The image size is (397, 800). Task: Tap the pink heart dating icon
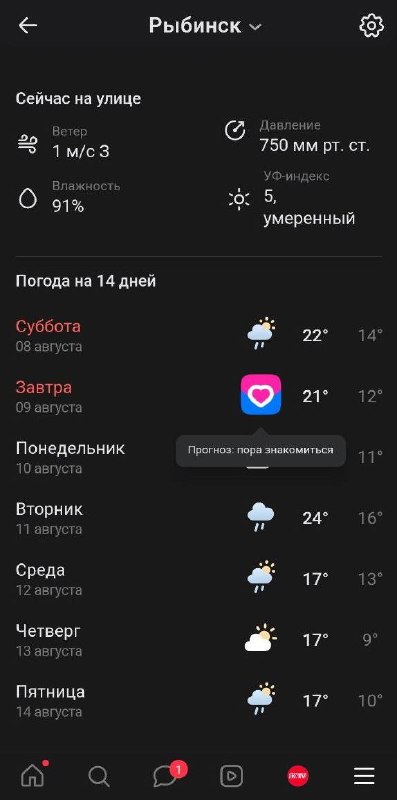pos(261,395)
